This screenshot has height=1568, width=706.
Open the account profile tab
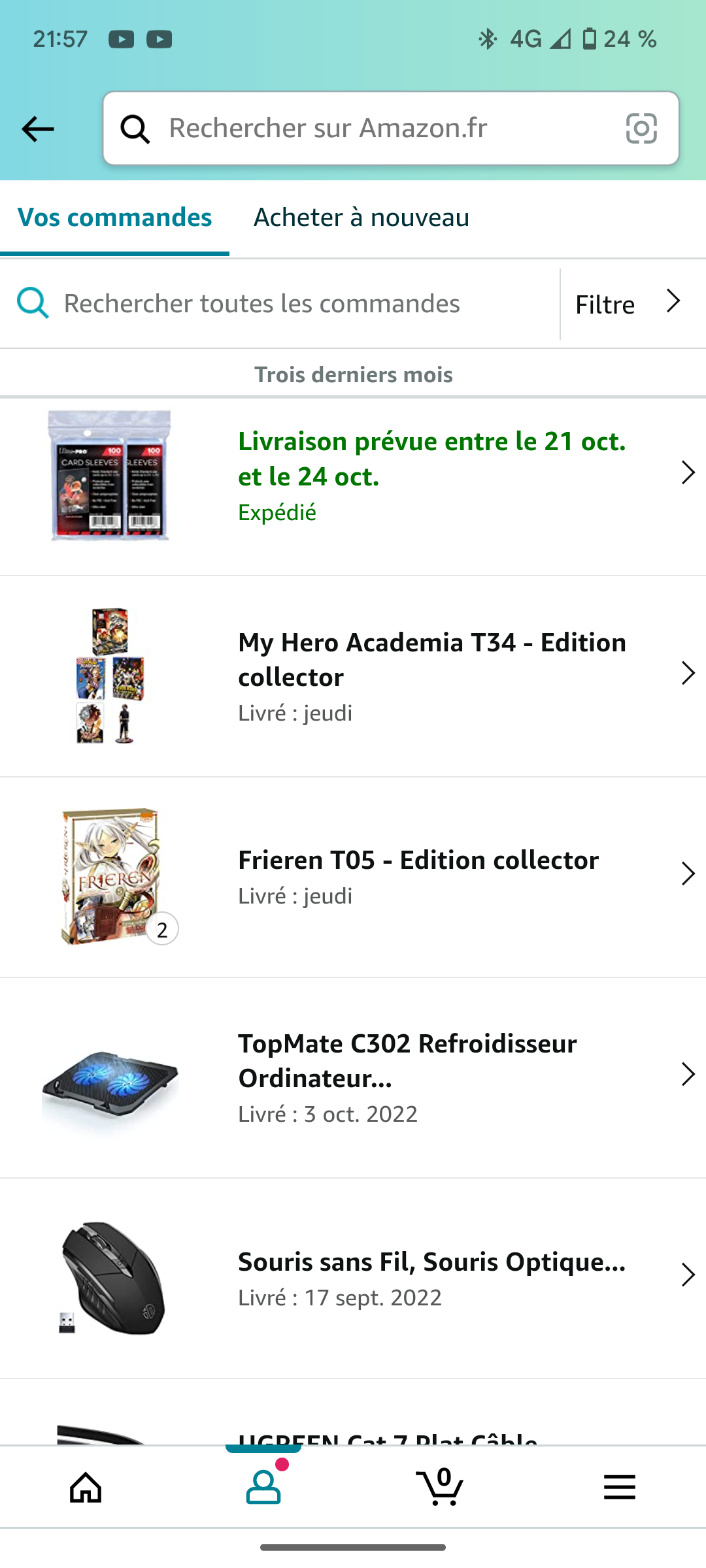[263, 1487]
